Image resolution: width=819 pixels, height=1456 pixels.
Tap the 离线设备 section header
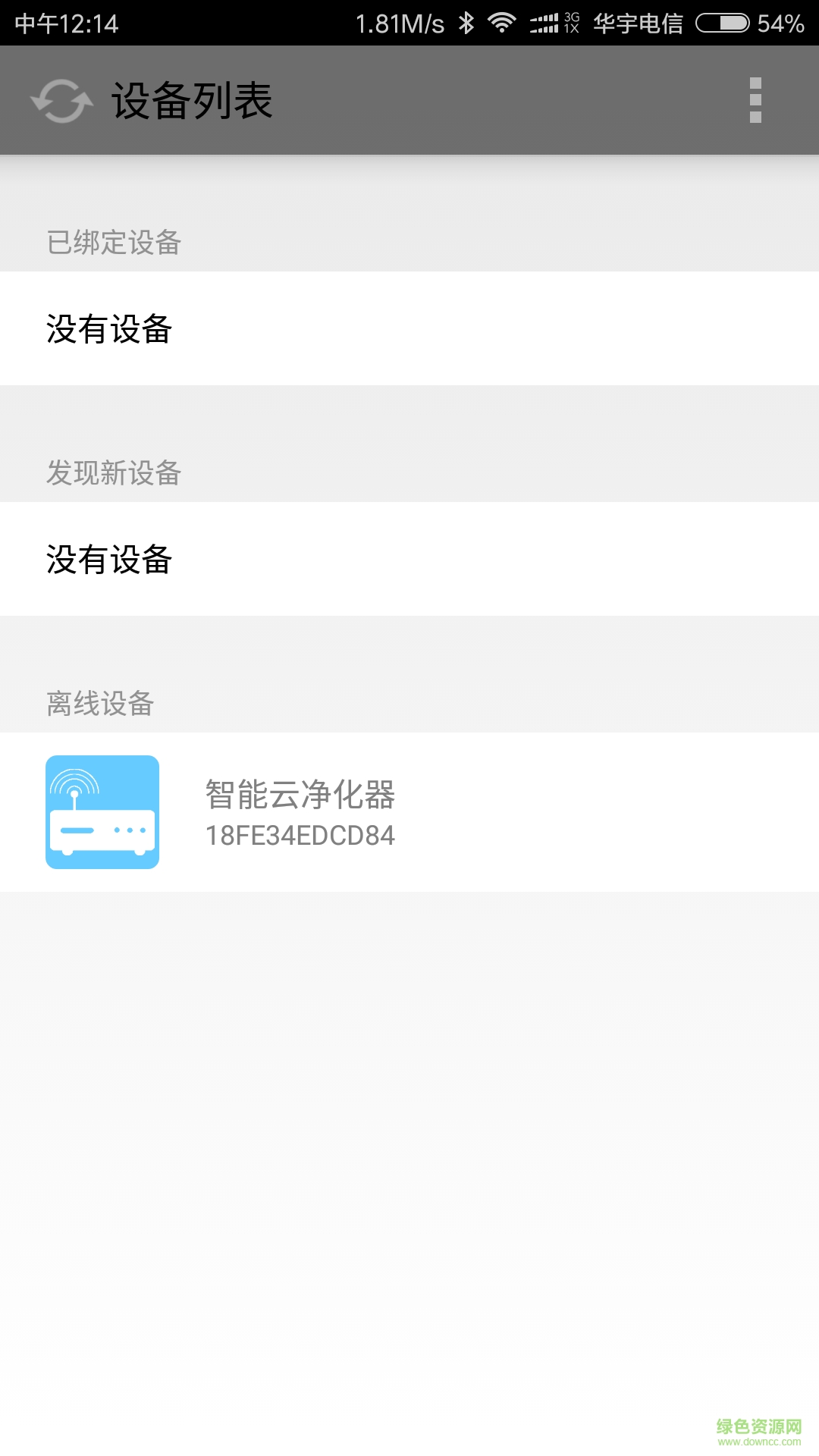coord(99,704)
